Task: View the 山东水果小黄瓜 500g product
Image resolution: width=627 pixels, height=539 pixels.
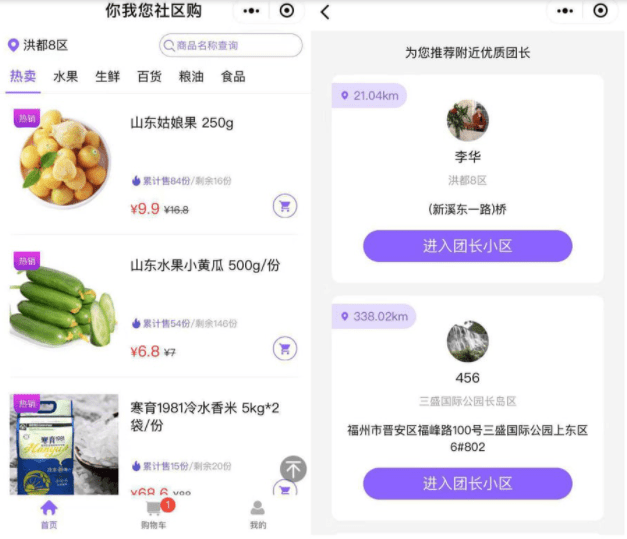Action: 205,265
